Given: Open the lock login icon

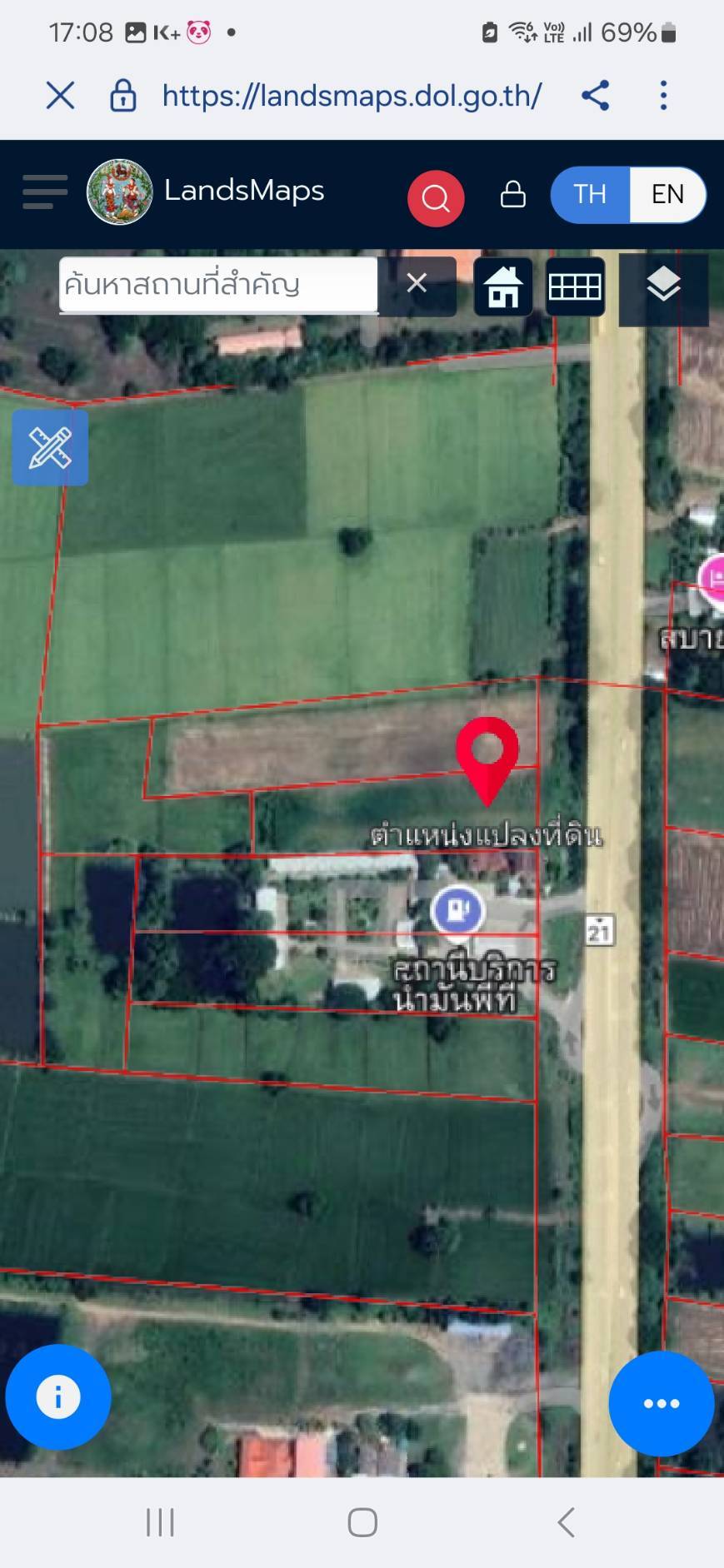Looking at the screenshot, I should (x=512, y=195).
